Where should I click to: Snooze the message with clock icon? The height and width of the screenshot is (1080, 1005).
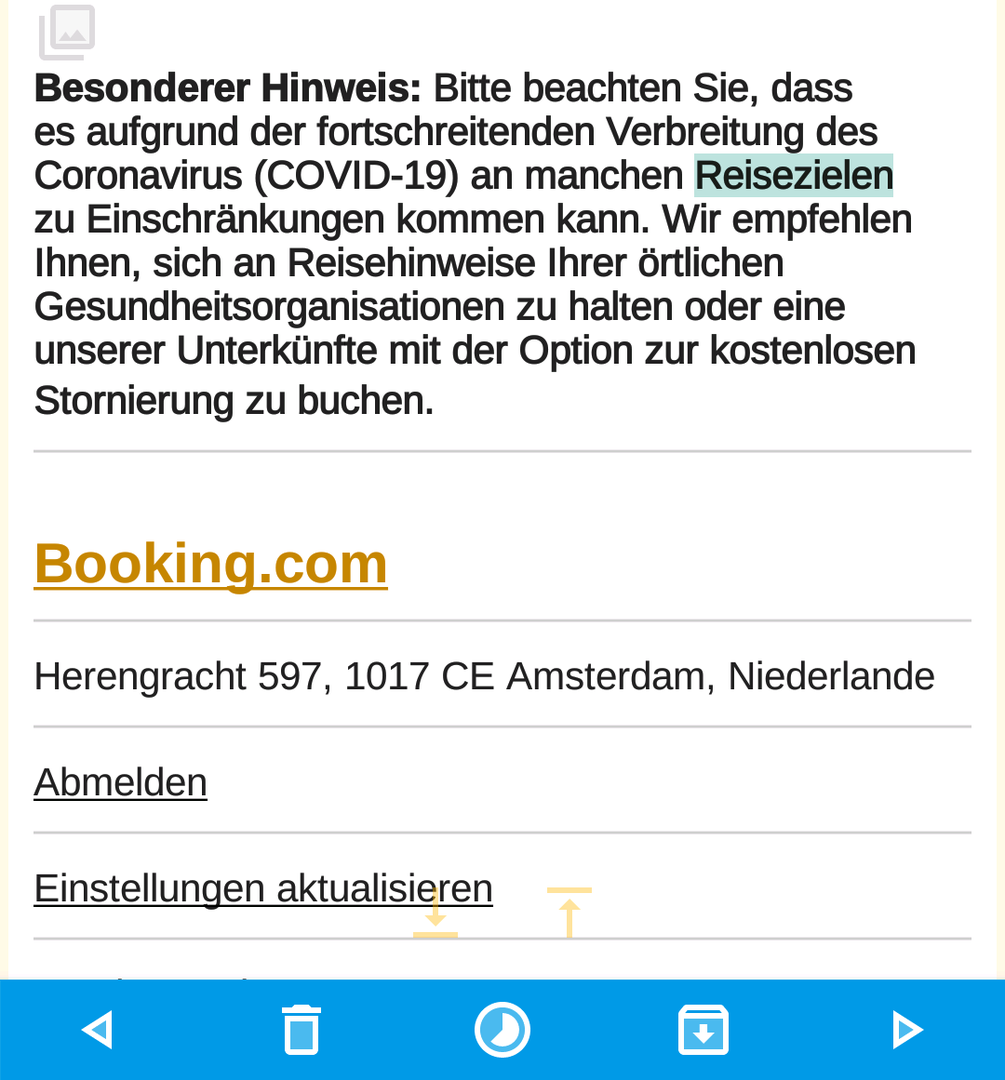pyautogui.click(x=502, y=1030)
